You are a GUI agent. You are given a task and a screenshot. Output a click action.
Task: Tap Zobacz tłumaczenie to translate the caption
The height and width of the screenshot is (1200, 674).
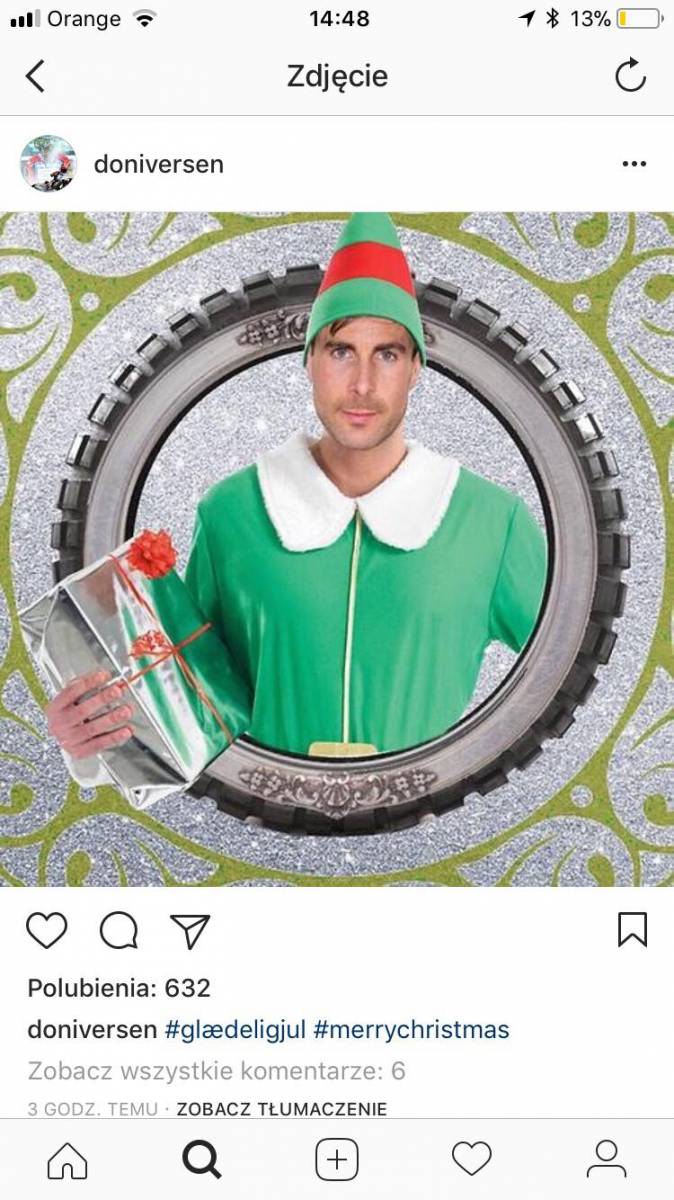281,1108
